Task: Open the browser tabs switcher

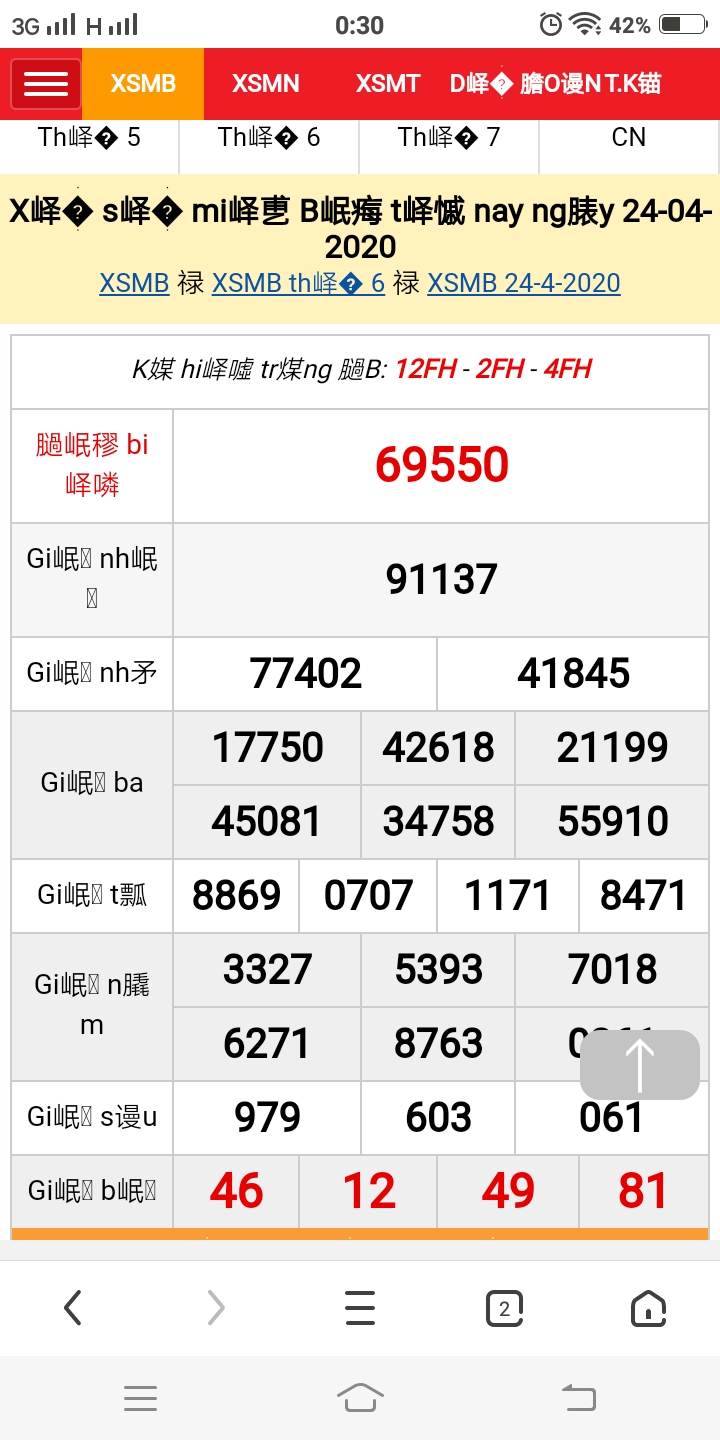Action: click(504, 1308)
